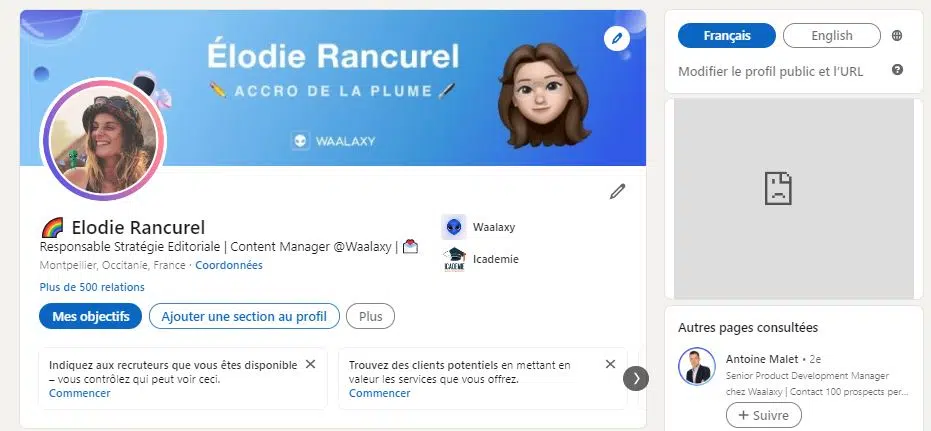The width and height of the screenshot is (931, 431).
Task: Open the Coordonnées contact info link
Action: [229, 265]
